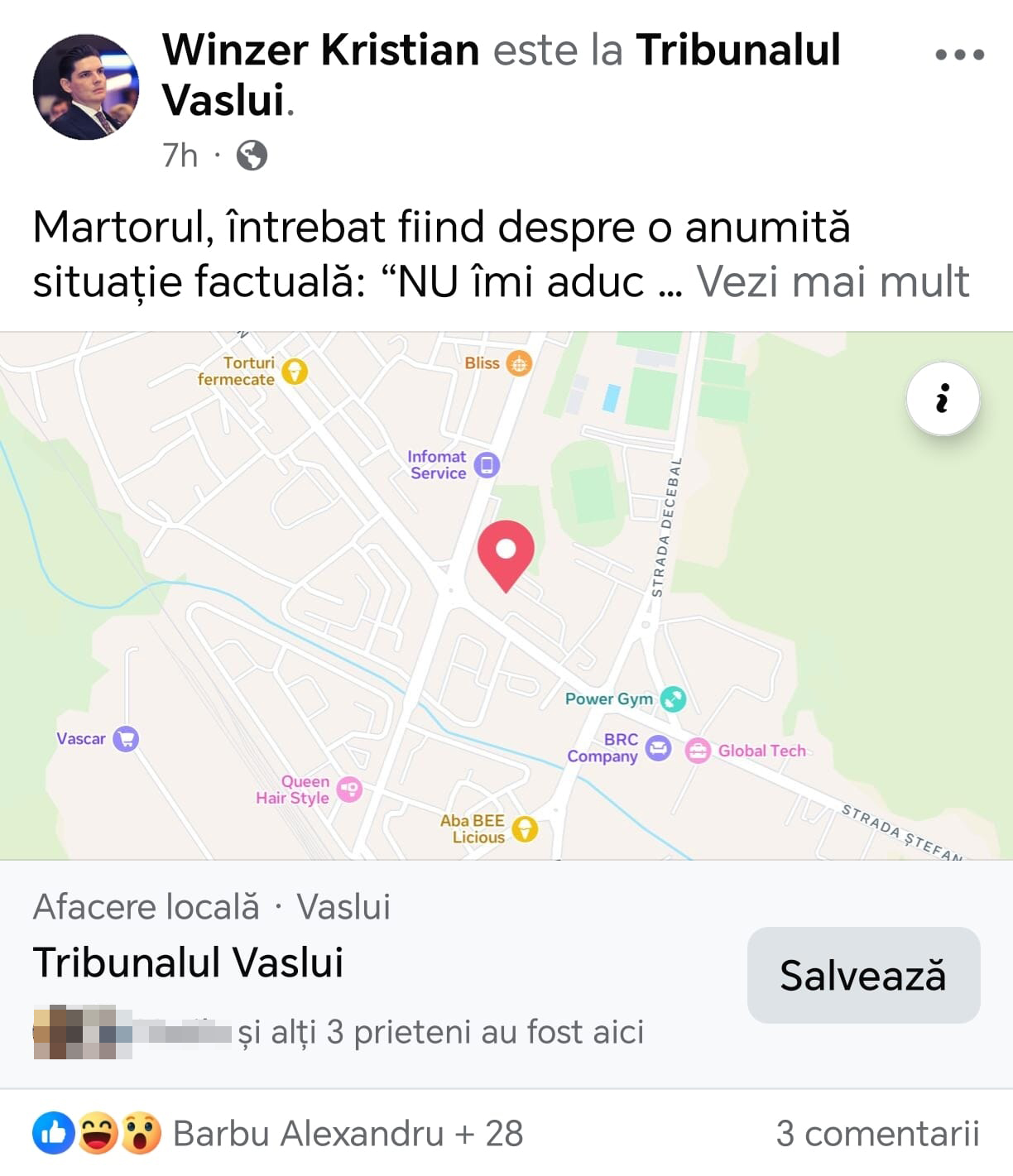This screenshot has width=1013, height=1176.
Task: Open the Tribunalul Vaslui location link in header
Action: (x=737, y=50)
